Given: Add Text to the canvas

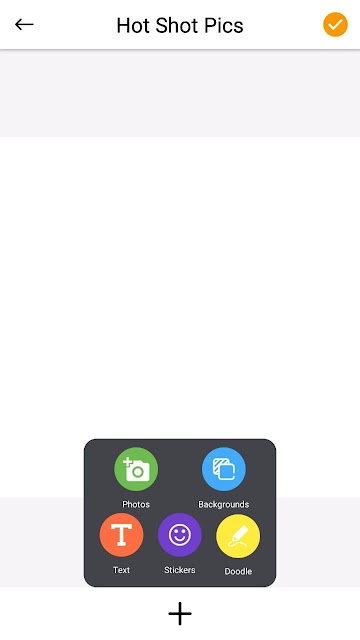Looking at the screenshot, I should coord(121,535).
